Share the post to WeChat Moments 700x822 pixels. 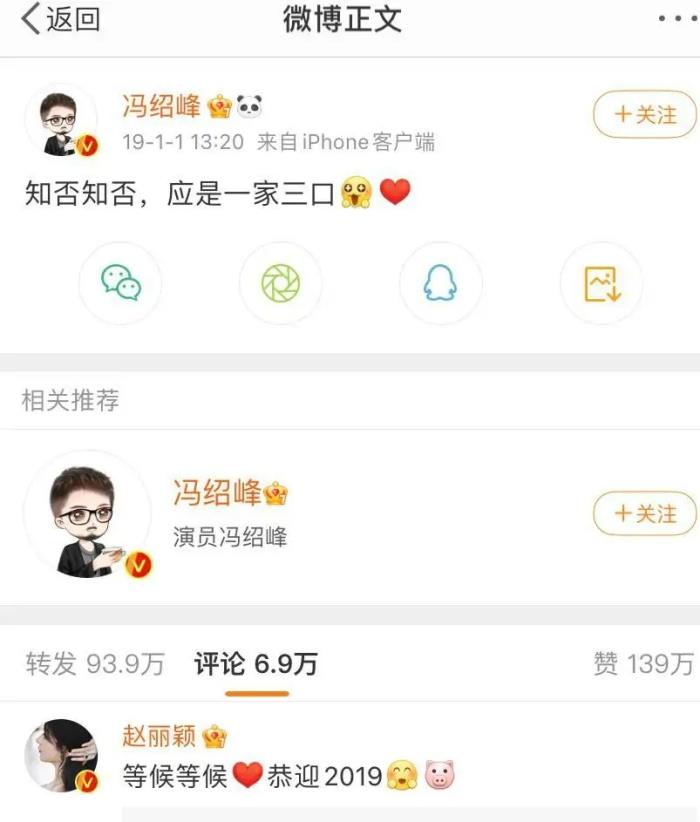(281, 283)
